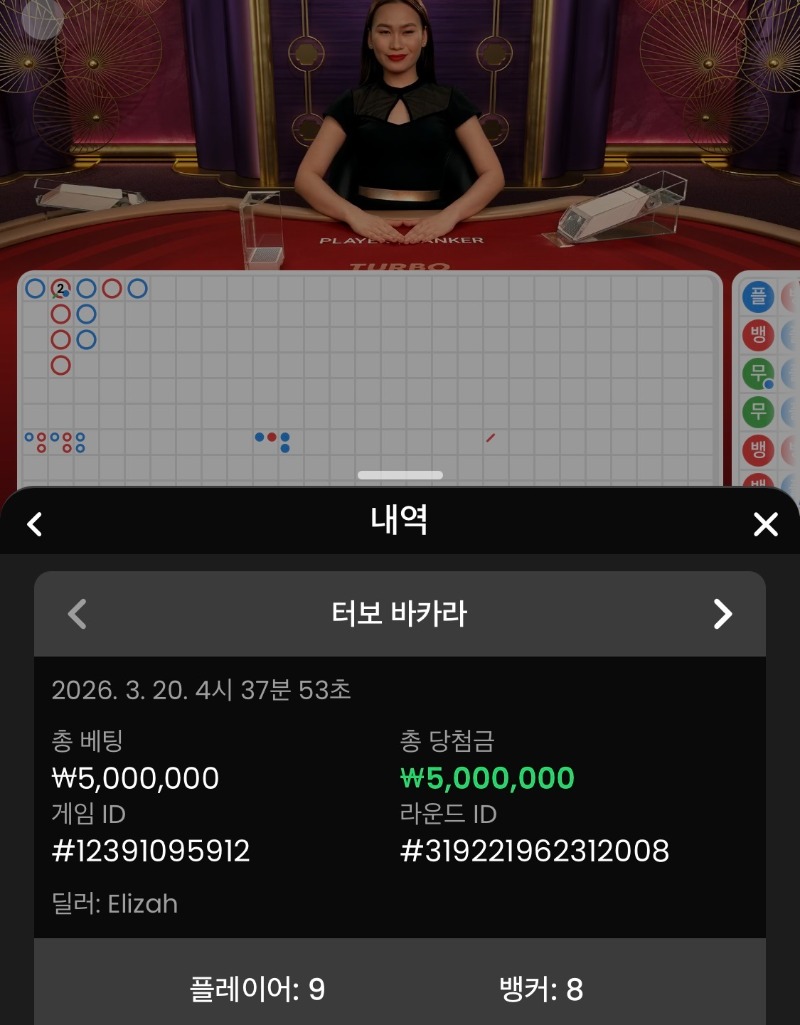Image resolution: width=800 pixels, height=1025 pixels.
Task: Show the next 터보 바카라 round
Action: point(722,613)
